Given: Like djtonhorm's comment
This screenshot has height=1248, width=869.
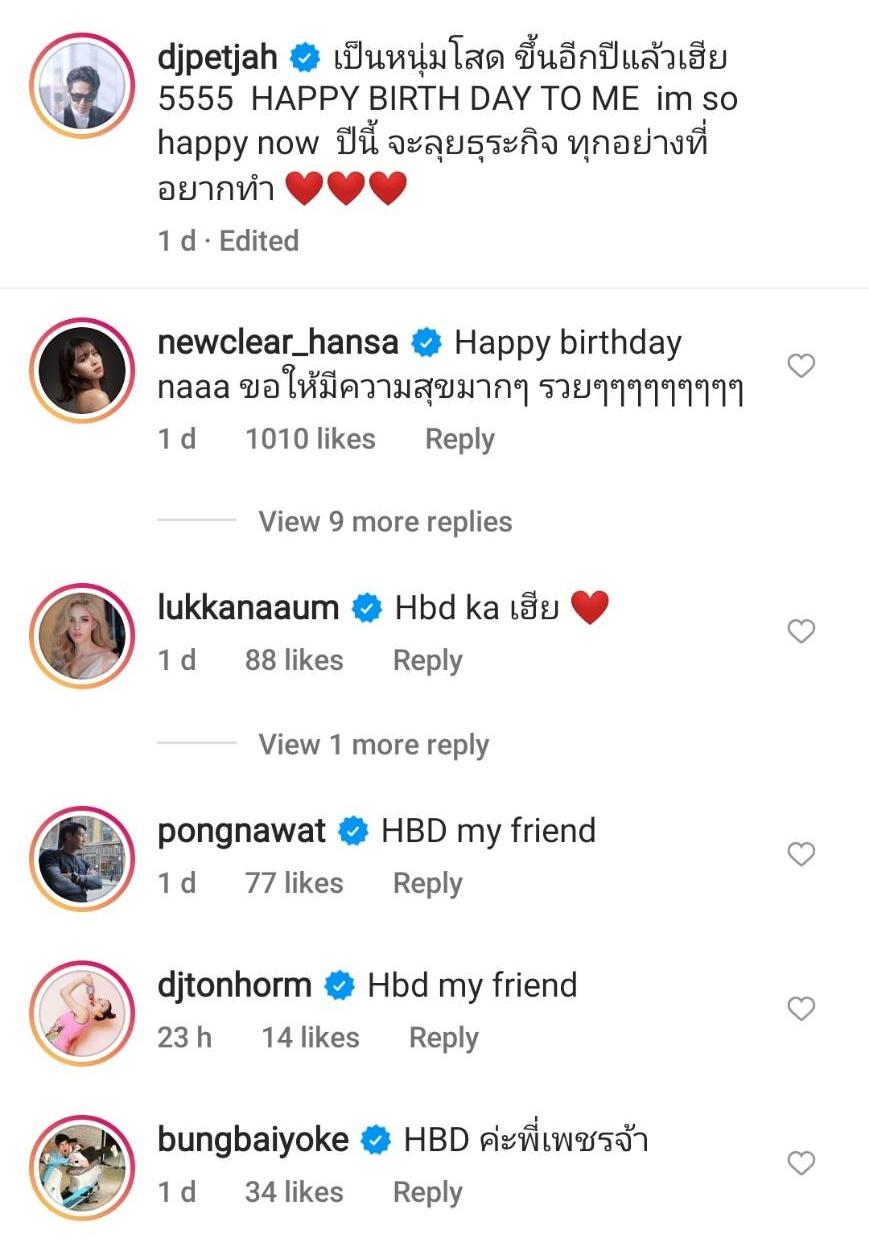Looking at the screenshot, I should point(801,1009).
